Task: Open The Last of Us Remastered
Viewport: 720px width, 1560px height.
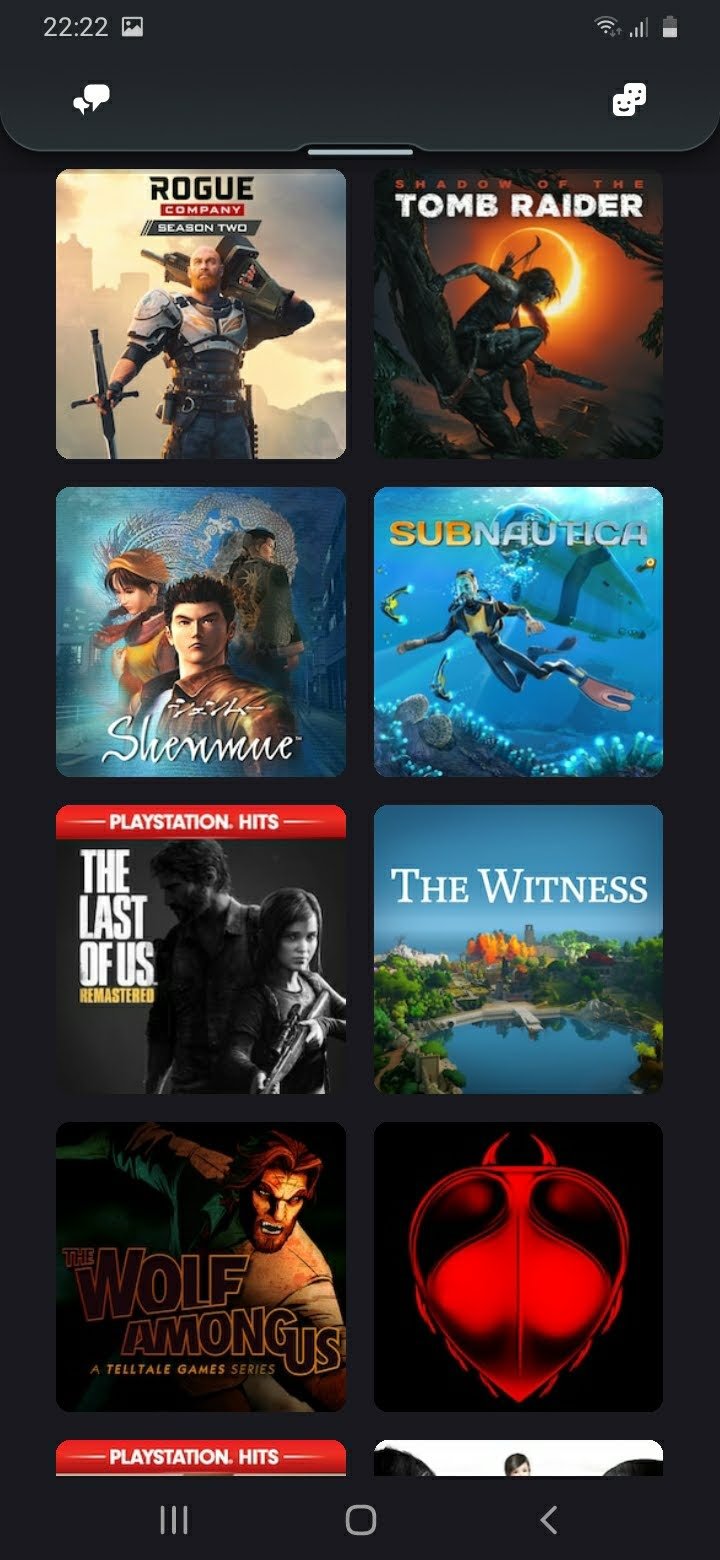Action: tap(201, 949)
